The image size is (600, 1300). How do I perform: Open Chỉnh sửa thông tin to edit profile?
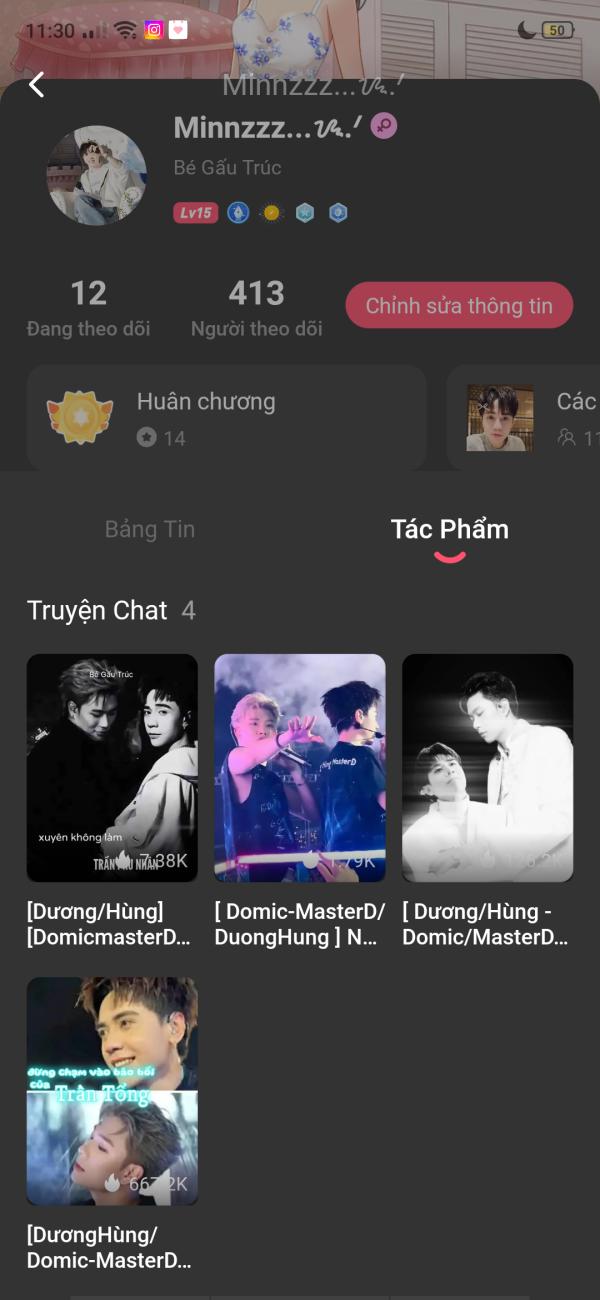point(459,306)
